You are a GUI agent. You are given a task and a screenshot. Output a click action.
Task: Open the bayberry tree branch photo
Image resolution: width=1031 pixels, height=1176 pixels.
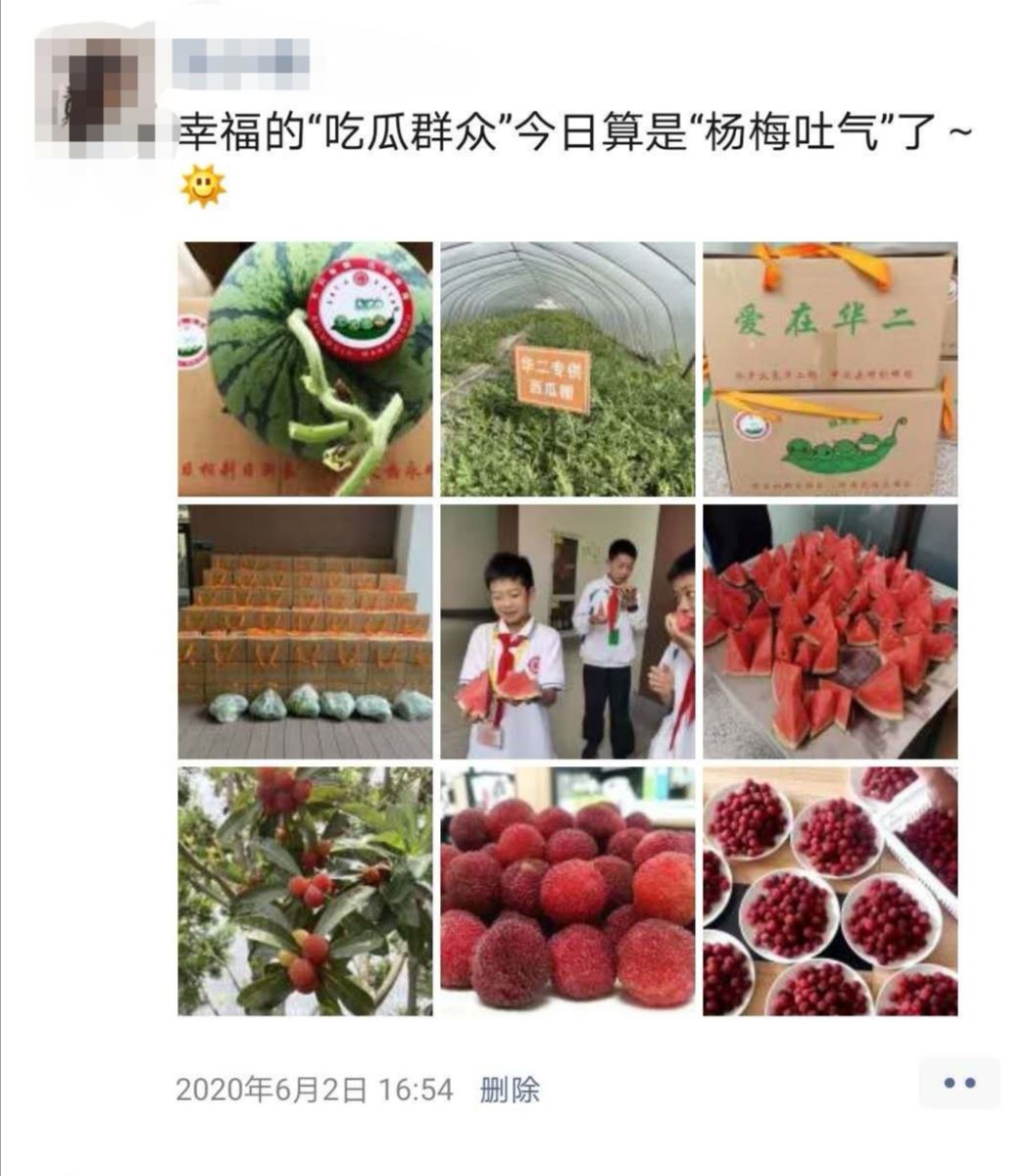(305, 891)
